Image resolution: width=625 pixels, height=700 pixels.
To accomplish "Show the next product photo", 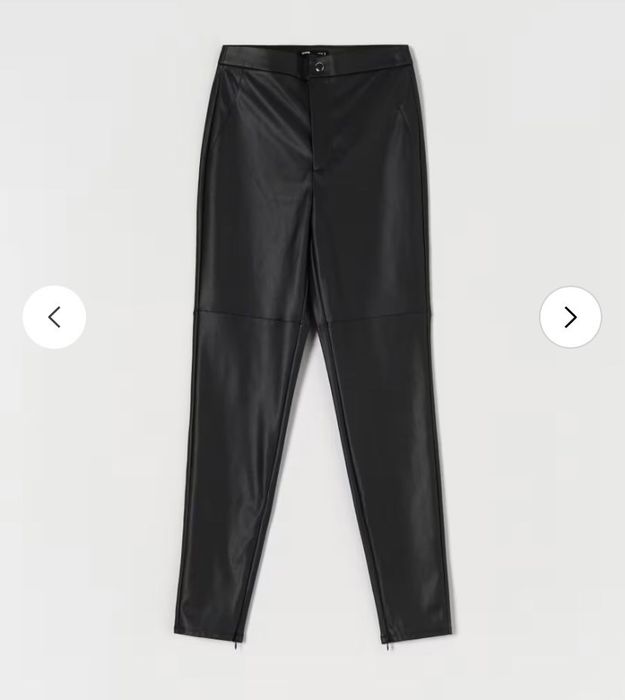I will (x=570, y=317).
